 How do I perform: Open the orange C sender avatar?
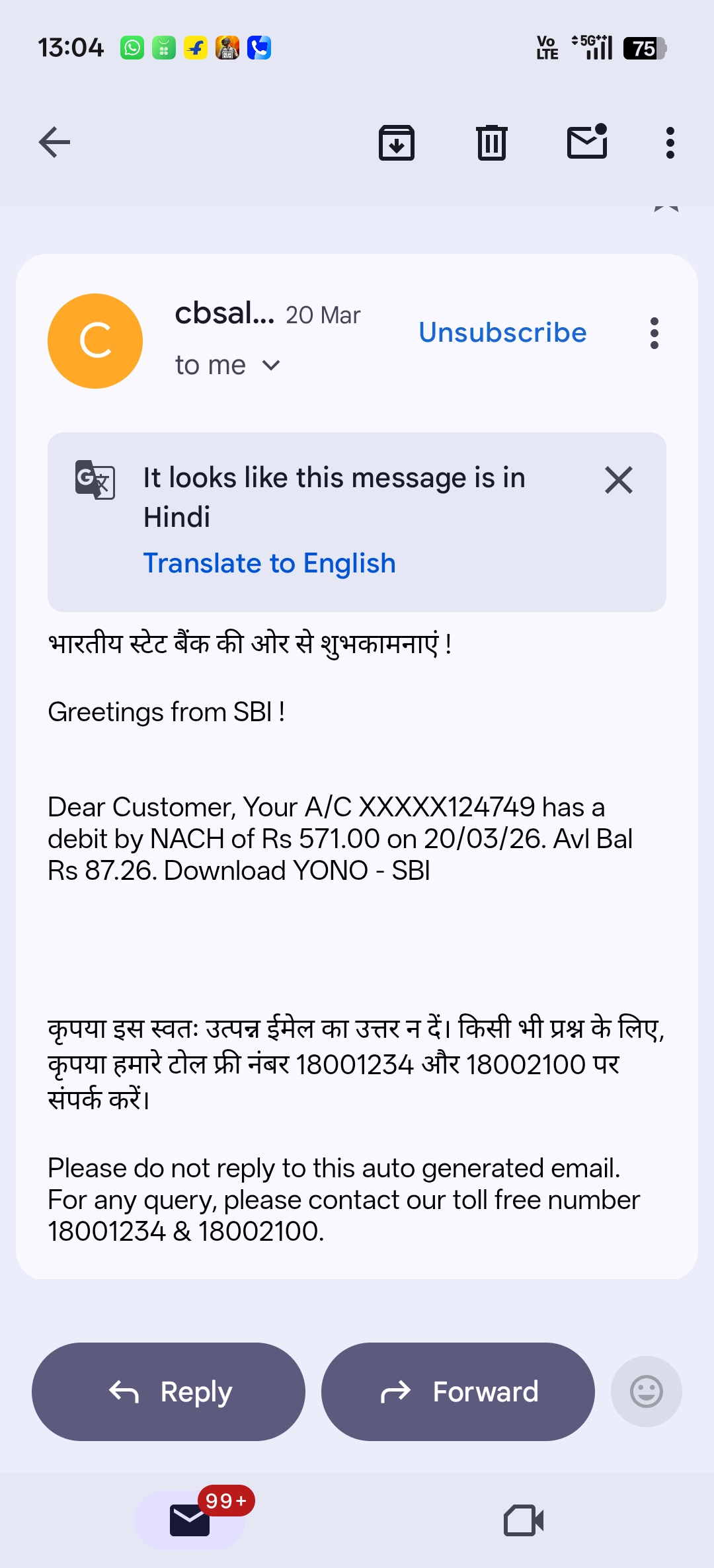click(x=95, y=341)
